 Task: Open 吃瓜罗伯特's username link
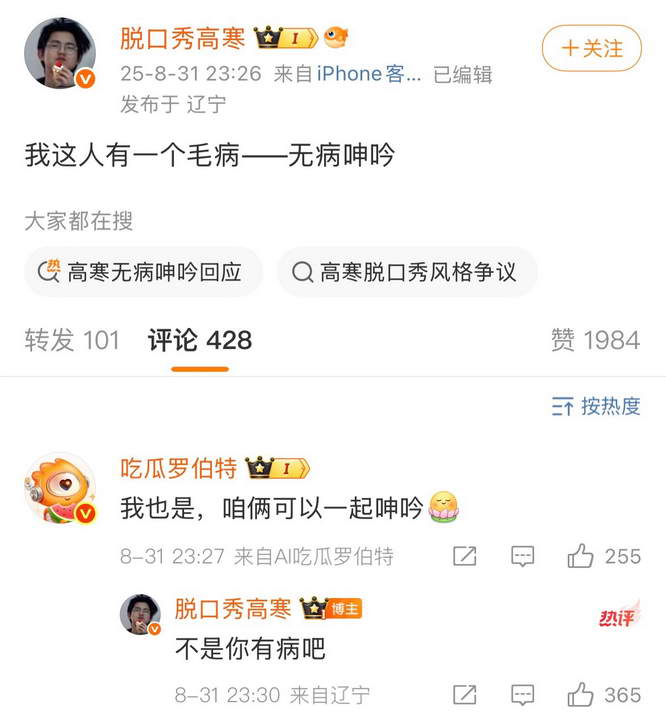coord(179,468)
